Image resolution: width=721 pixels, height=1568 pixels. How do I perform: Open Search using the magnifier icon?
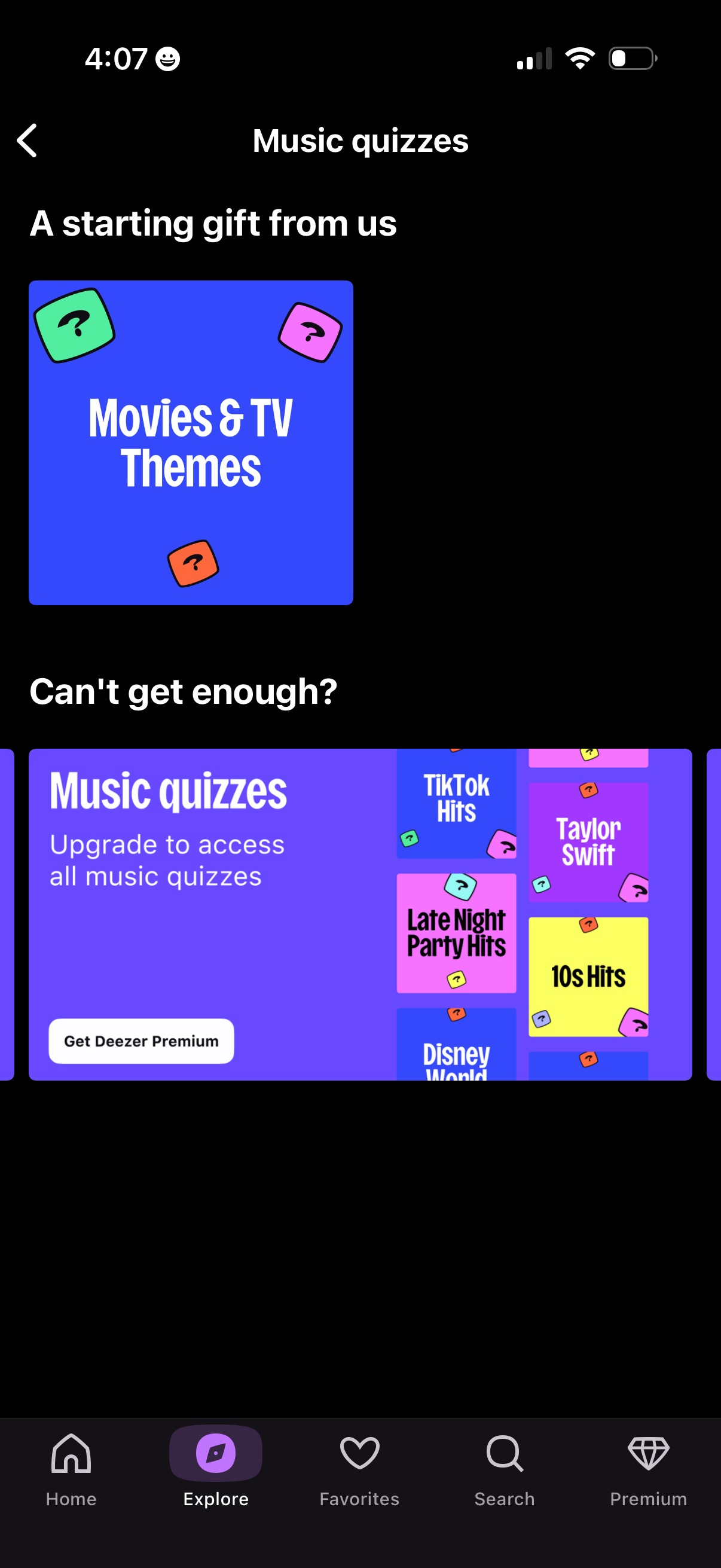click(x=504, y=1454)
